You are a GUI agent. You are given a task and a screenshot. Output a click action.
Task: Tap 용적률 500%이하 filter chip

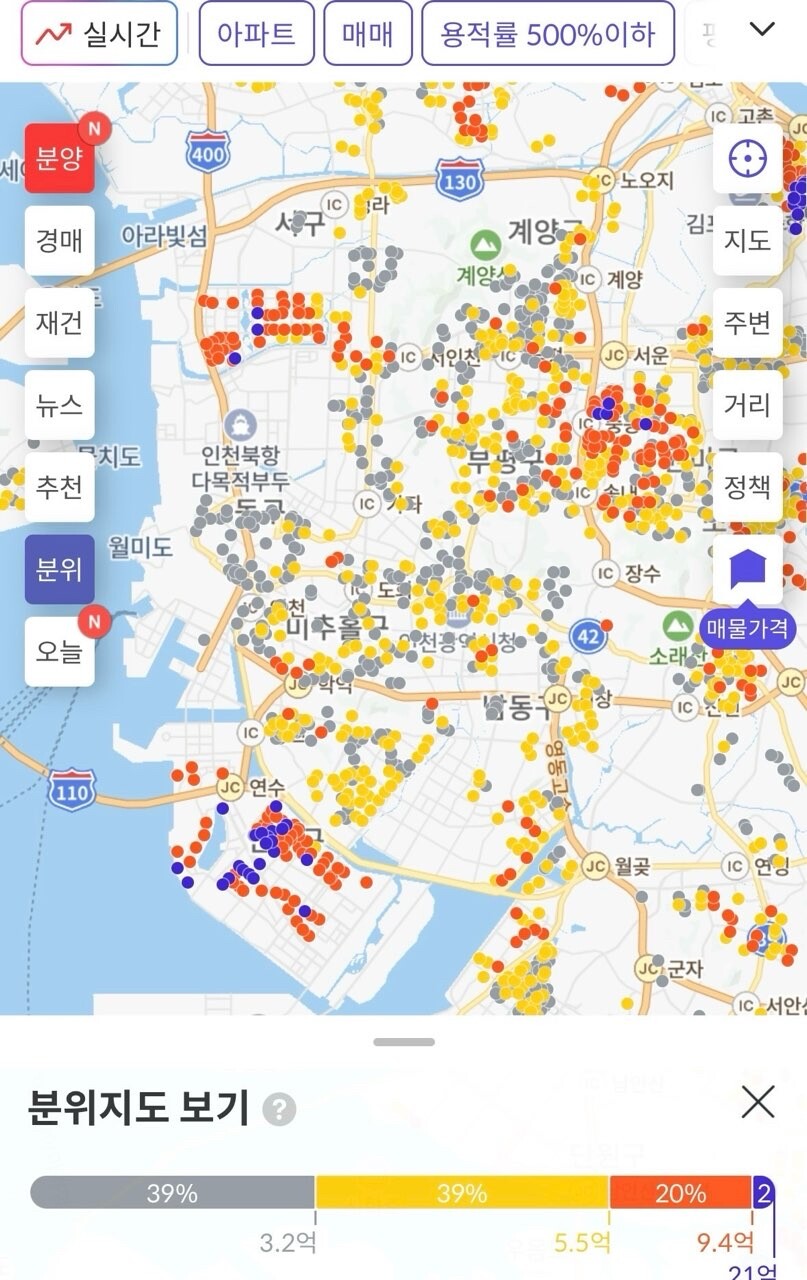[548, 33]
